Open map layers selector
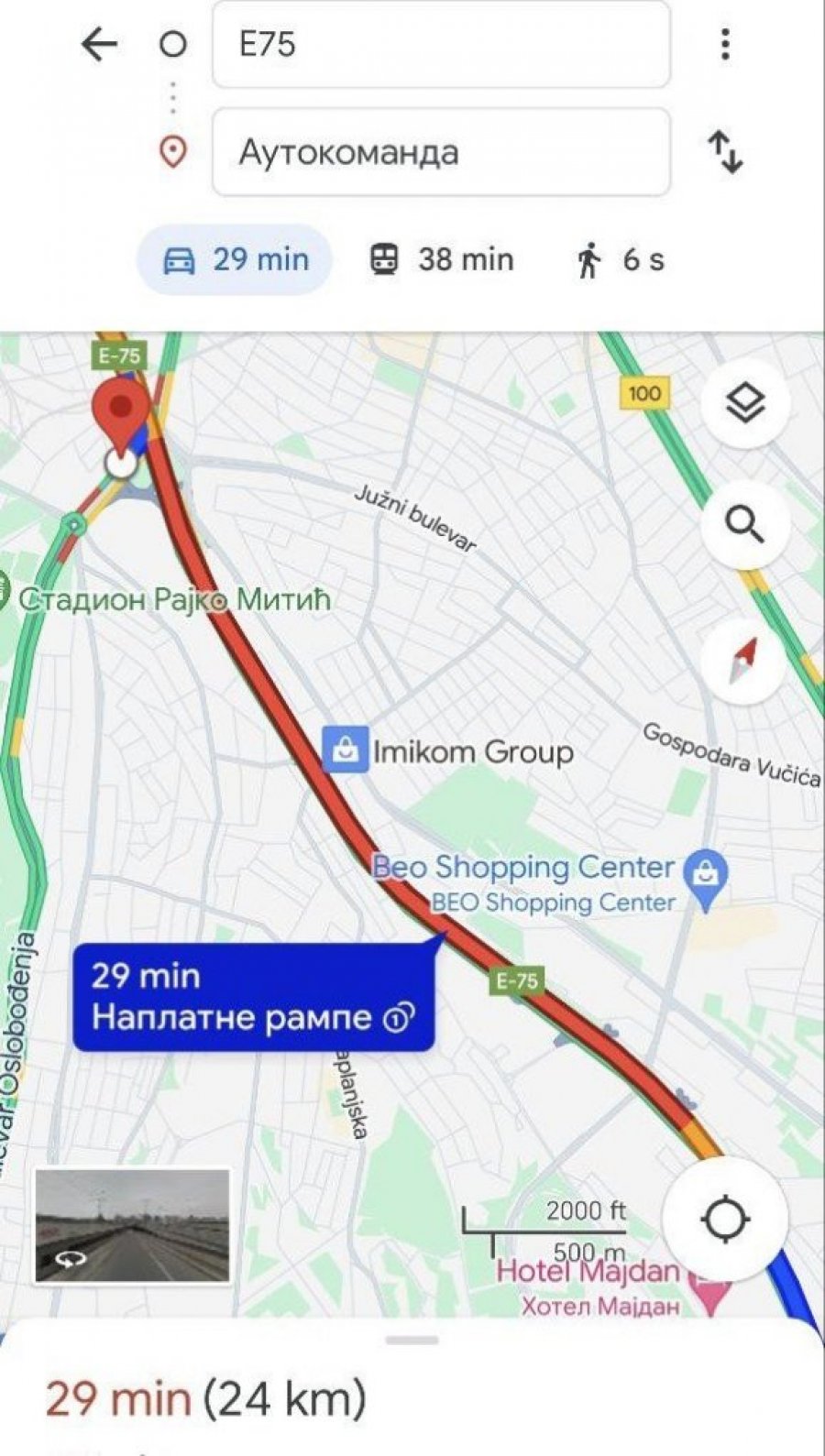This screenshot has height=1456, width=825. pos(744,402)
